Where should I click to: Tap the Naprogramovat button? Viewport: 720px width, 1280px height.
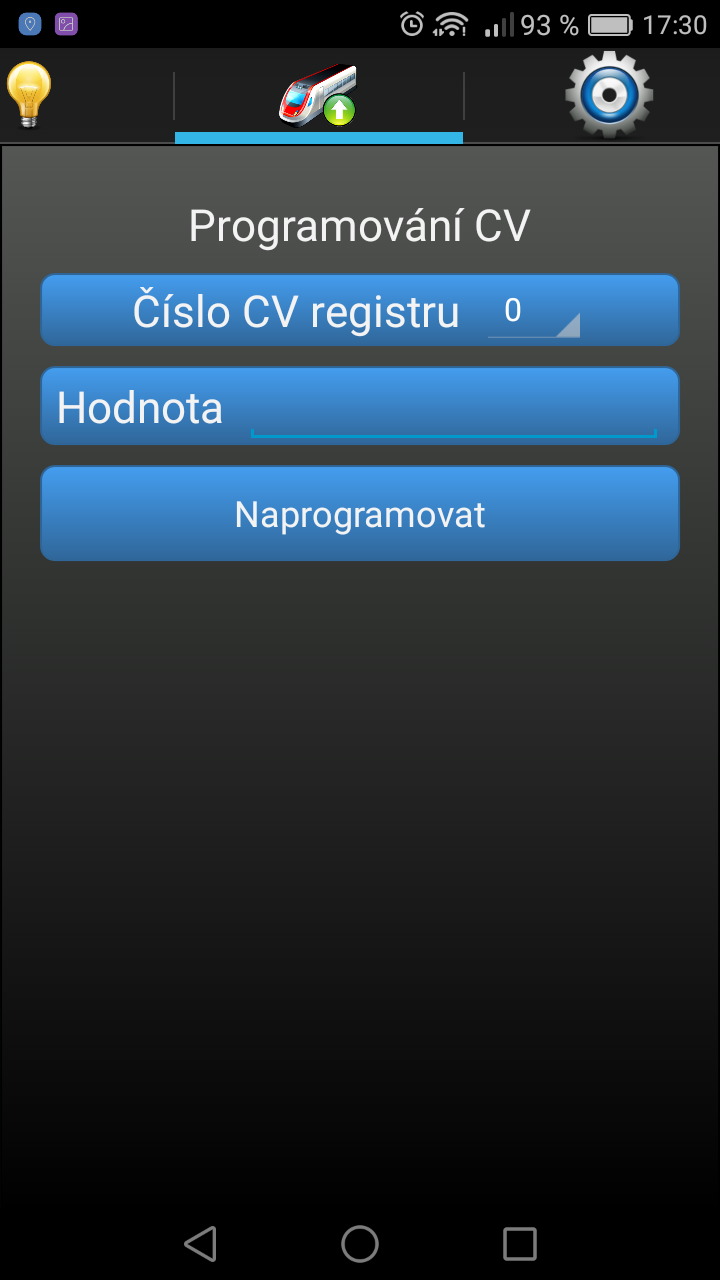360,514
